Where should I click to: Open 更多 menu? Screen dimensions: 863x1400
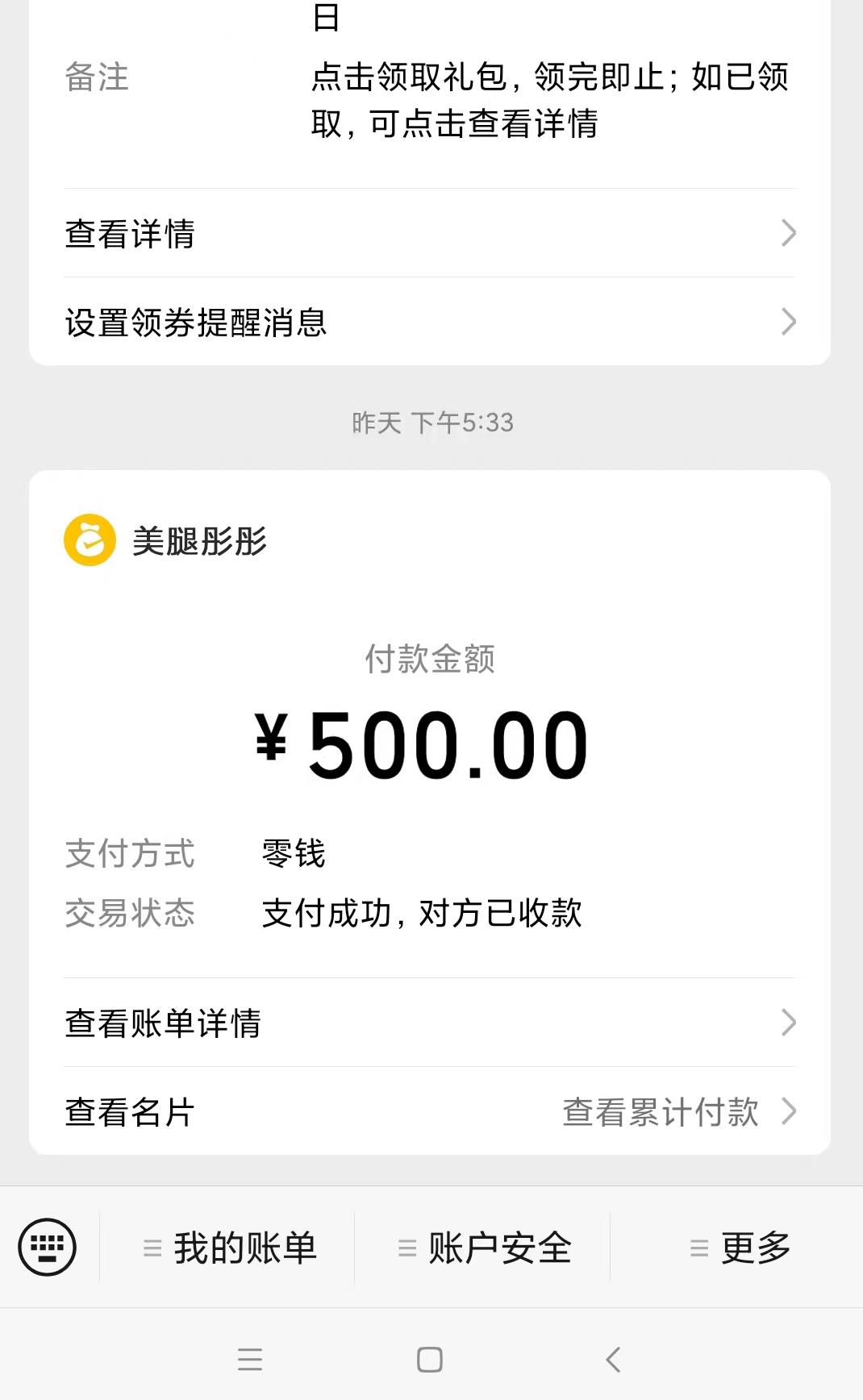point(740,1248)
